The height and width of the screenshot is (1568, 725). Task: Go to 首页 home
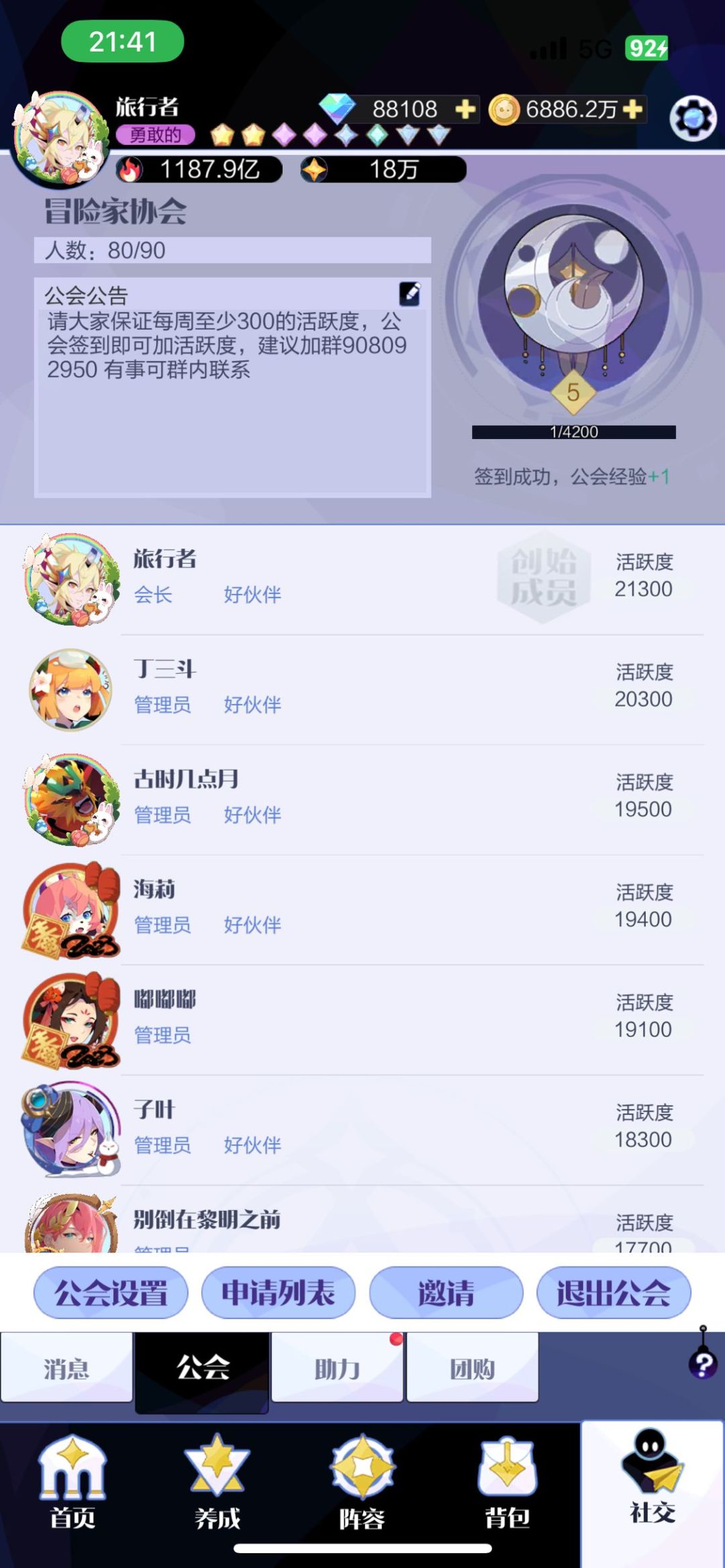(x=72, y=1483)
